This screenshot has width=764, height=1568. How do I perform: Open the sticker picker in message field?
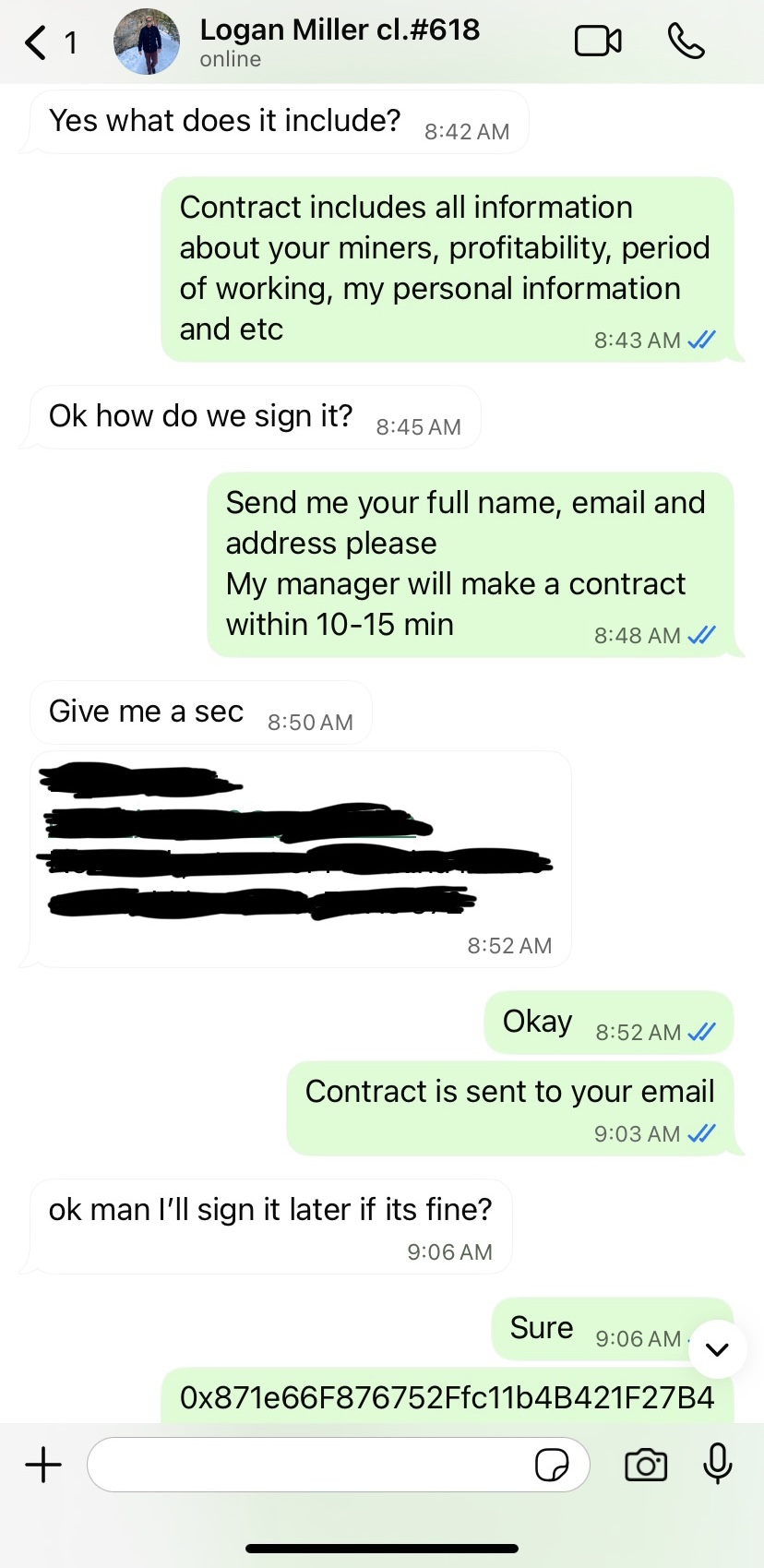click(x=552, y=1465)
